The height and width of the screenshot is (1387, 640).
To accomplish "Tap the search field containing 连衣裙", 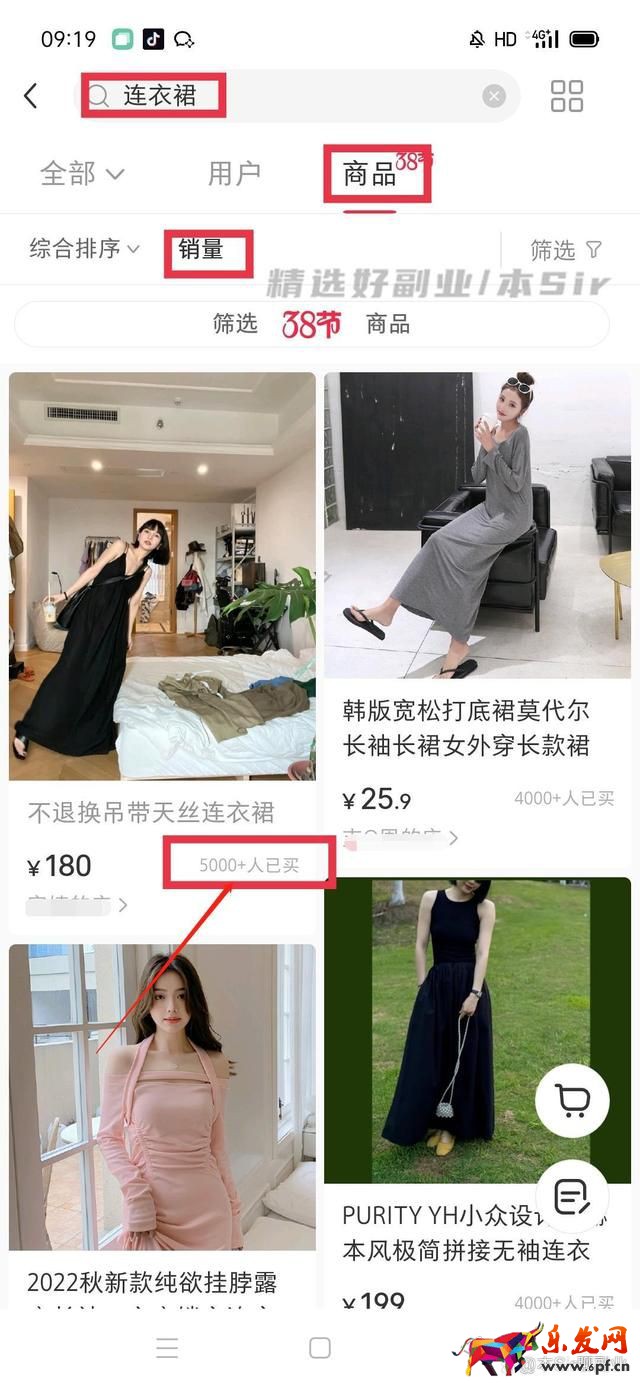I will point(290,96).
